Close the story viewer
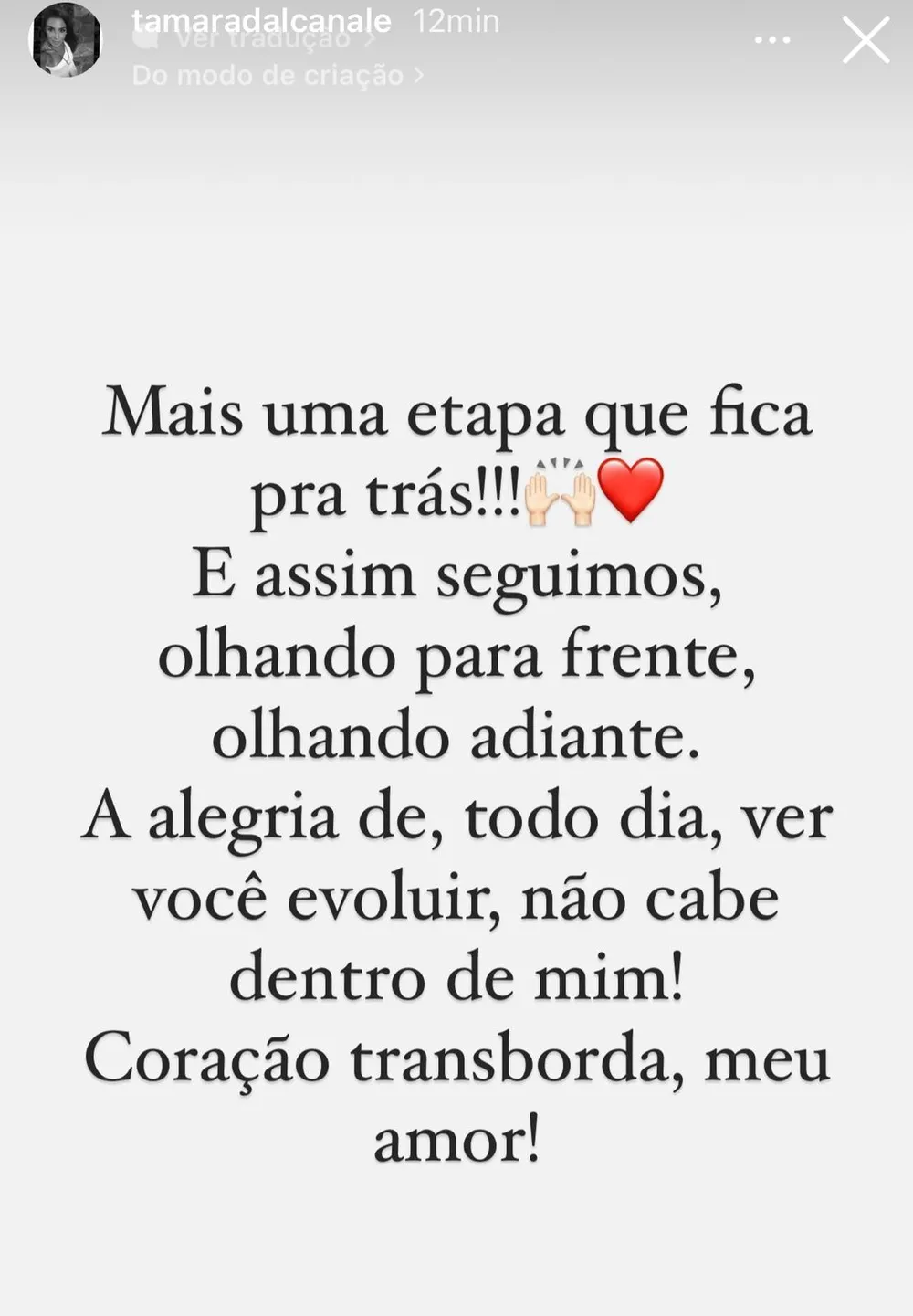This screenshot has width=913, height=1316. click(865, 40)
